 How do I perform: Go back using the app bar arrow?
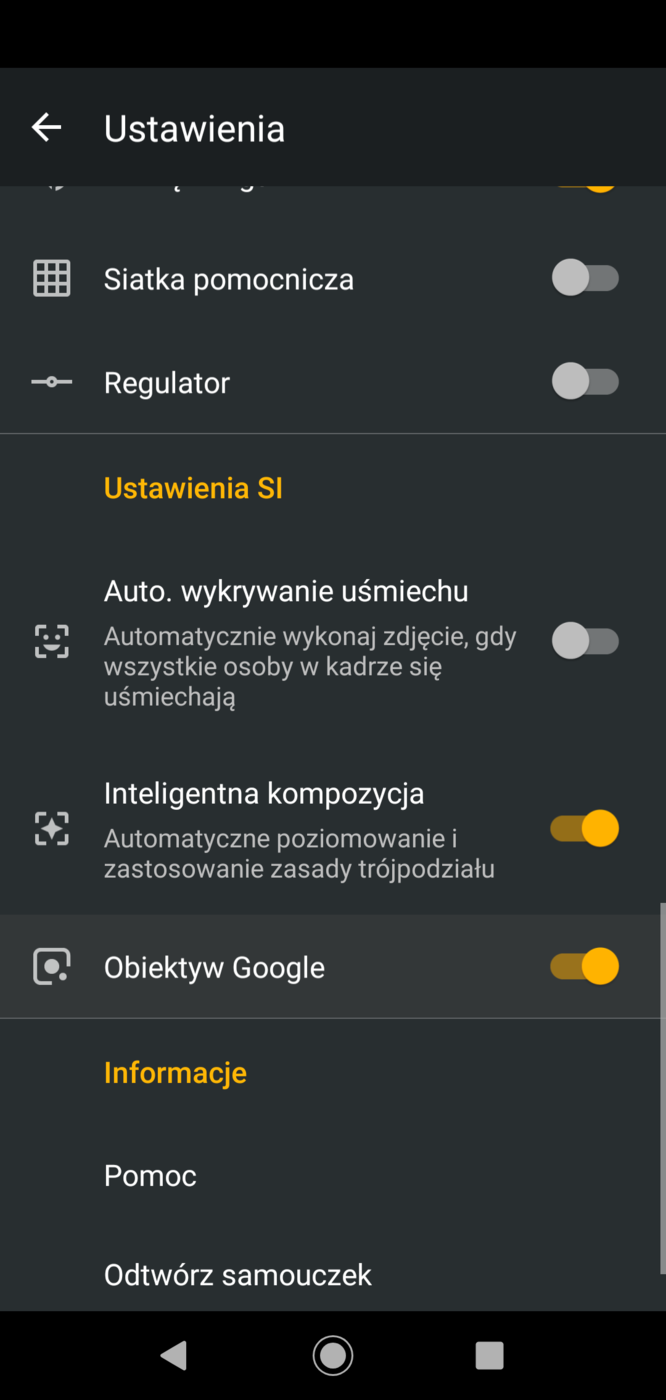click(46, 128)
